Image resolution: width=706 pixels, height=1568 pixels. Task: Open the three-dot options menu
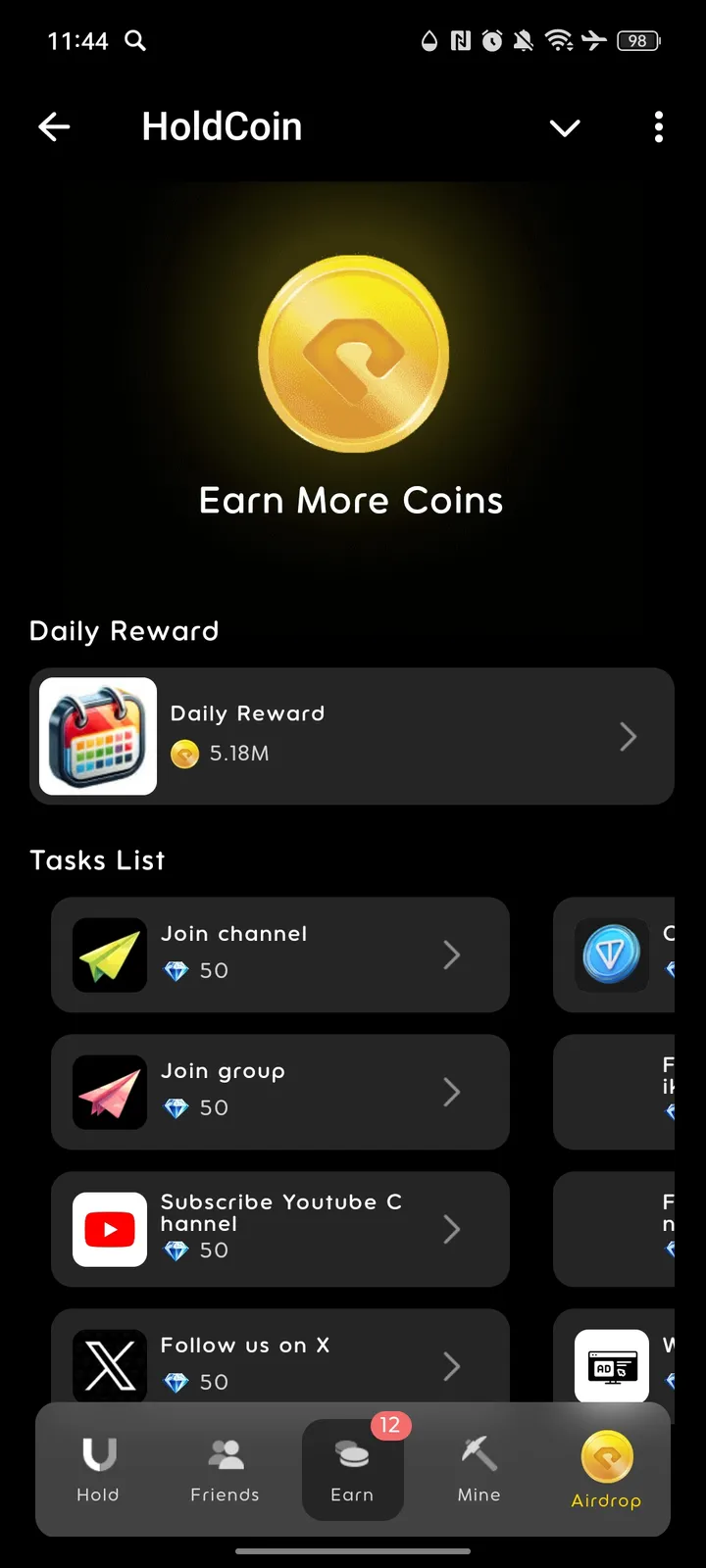pos(658,126)
